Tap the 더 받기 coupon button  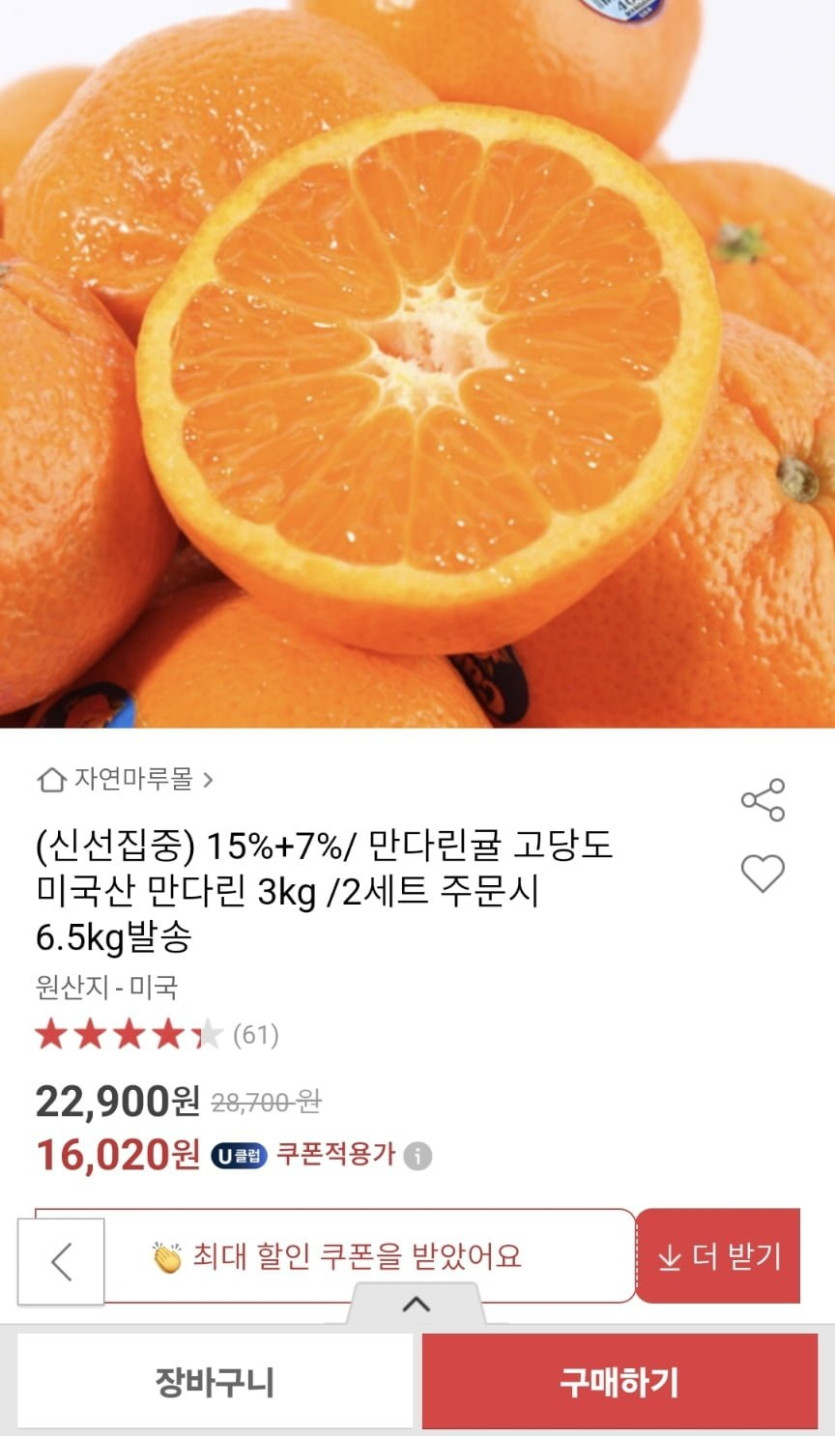click(718, 1256)
